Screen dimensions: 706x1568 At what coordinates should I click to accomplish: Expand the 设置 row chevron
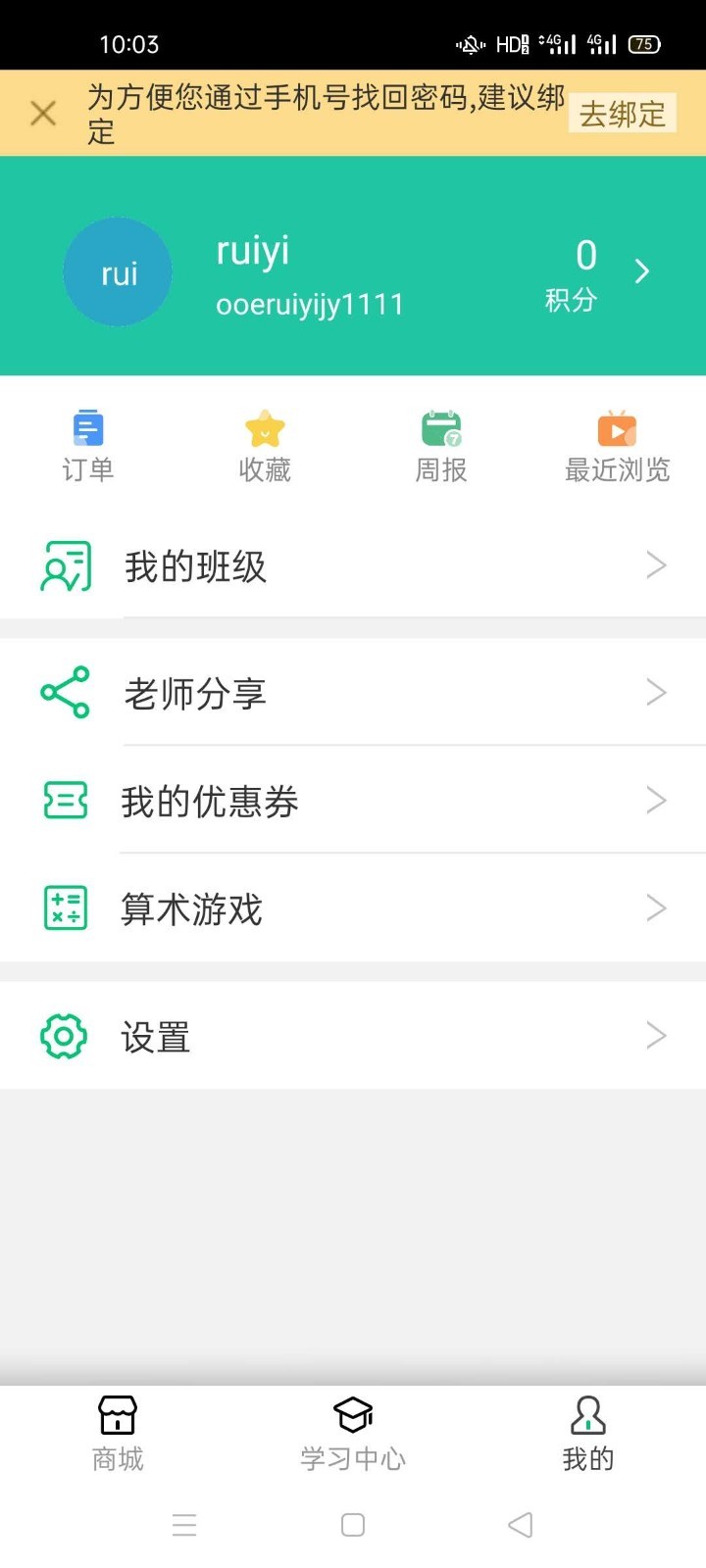[x=657, y=1036]
